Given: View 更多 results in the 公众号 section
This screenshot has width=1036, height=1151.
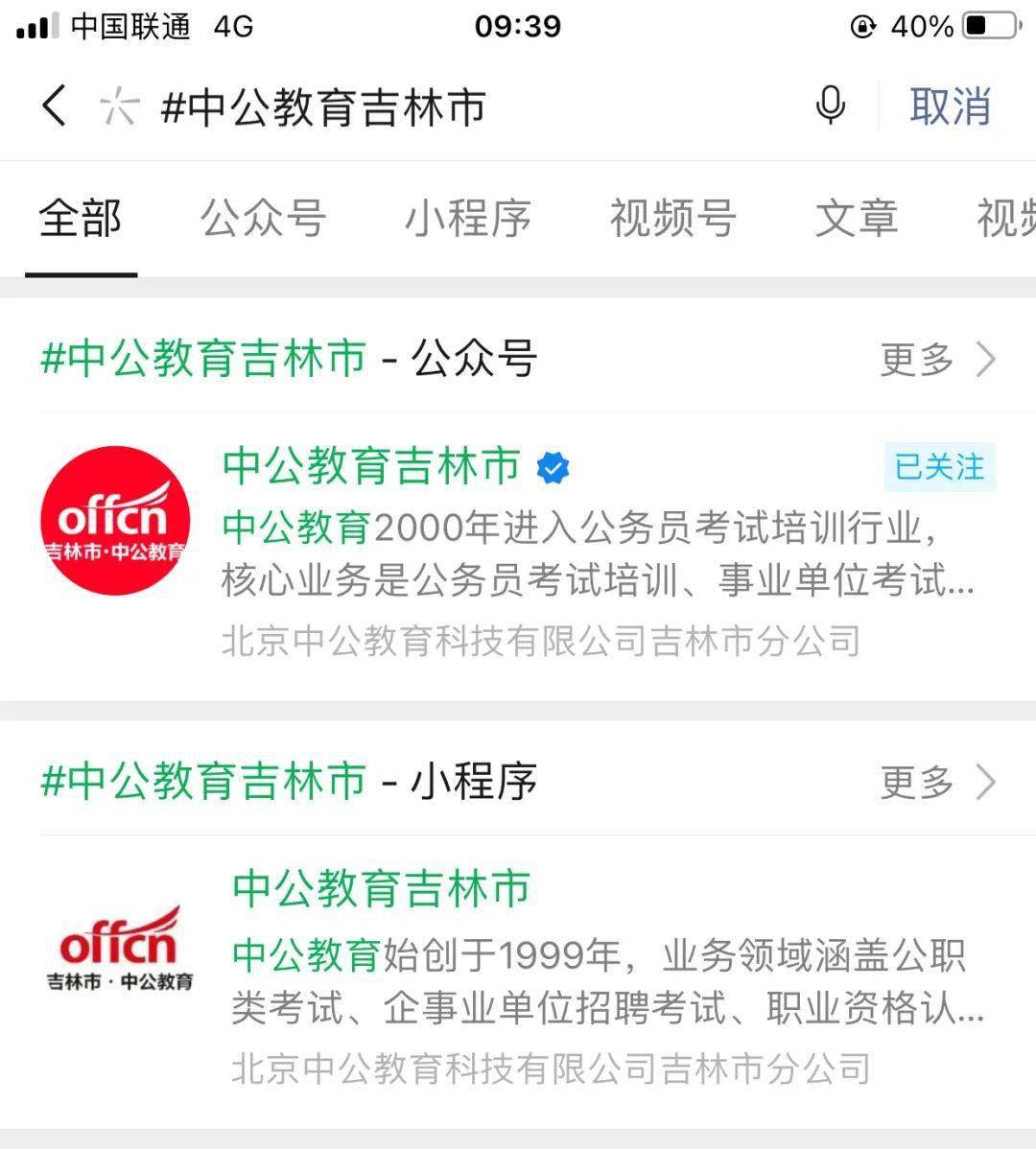Looking at the screenshot, I should [x=937, y=360].
